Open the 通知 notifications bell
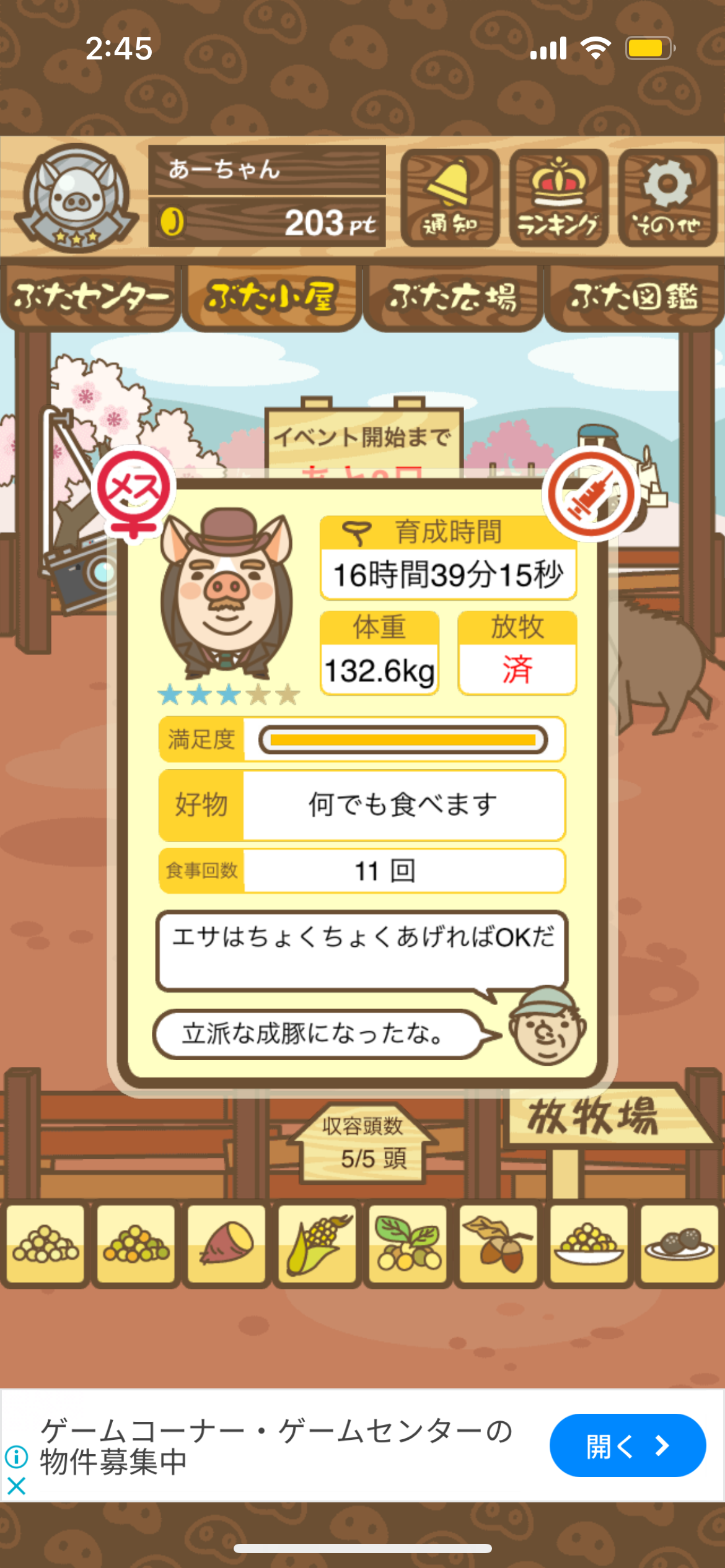The image size is (725, 1568). pyautogui.click(x=450, y=198)
